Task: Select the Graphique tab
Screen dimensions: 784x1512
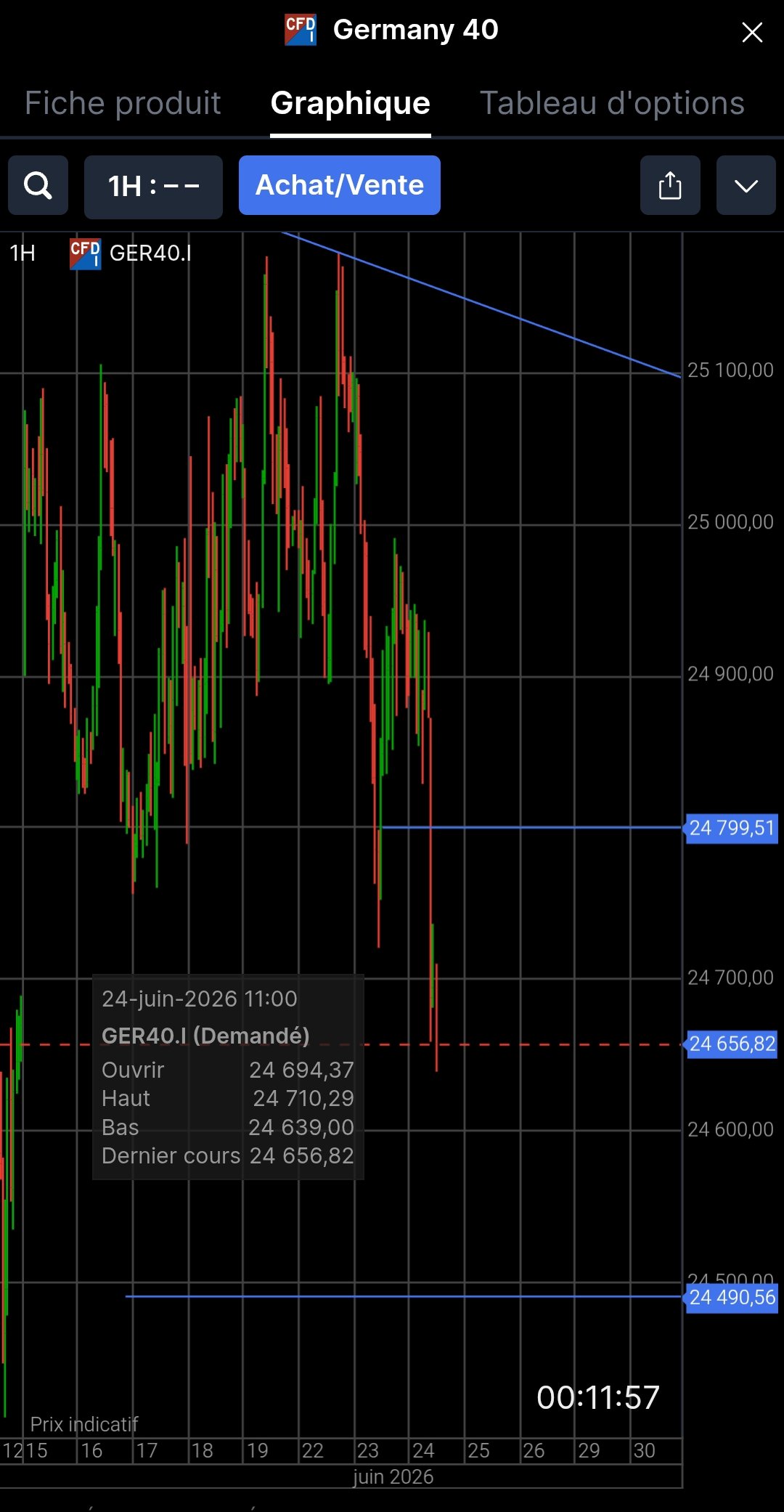Action: pos(351,103)
